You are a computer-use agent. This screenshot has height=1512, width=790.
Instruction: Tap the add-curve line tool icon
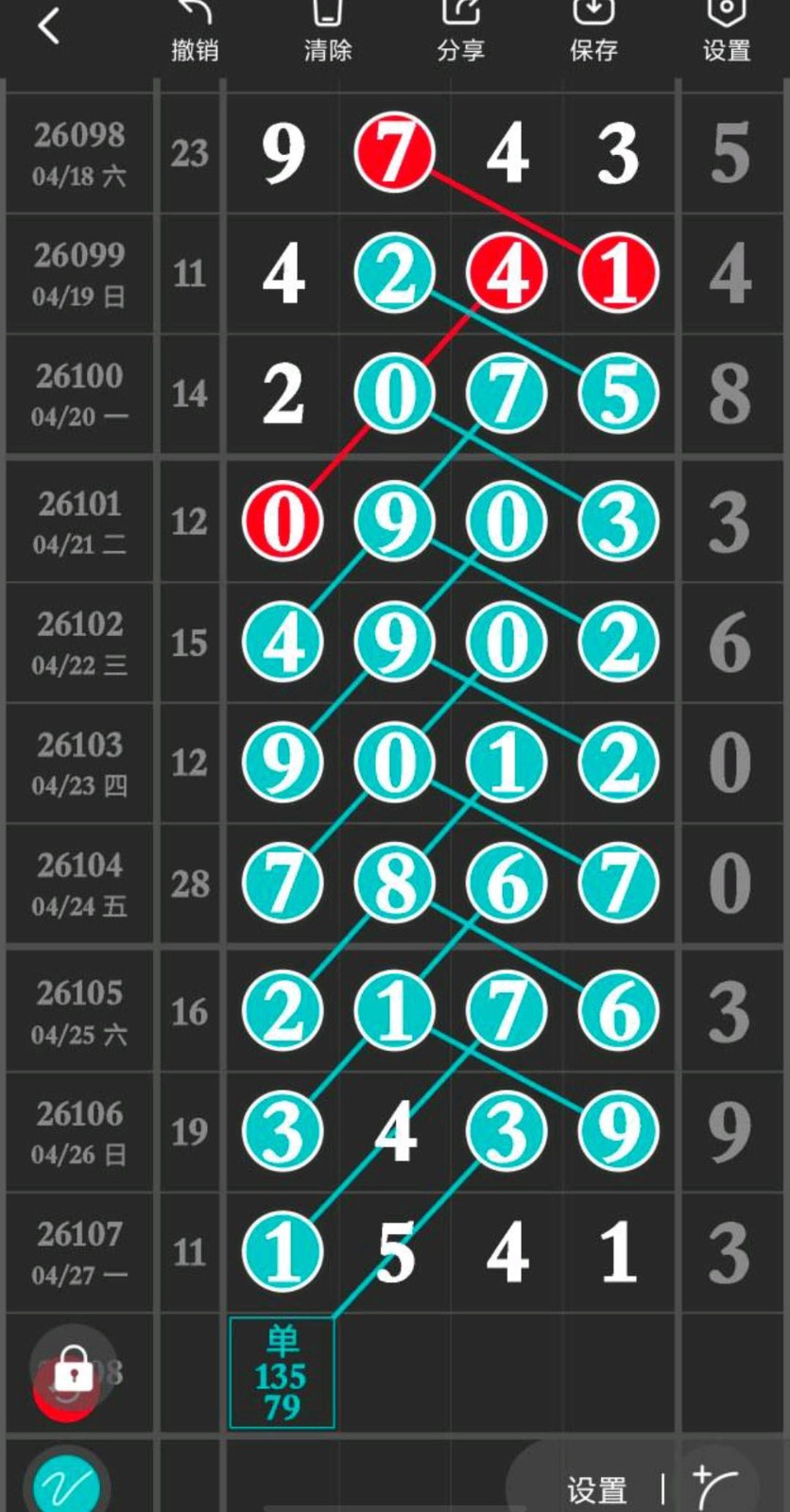(x=714, y=1487)
